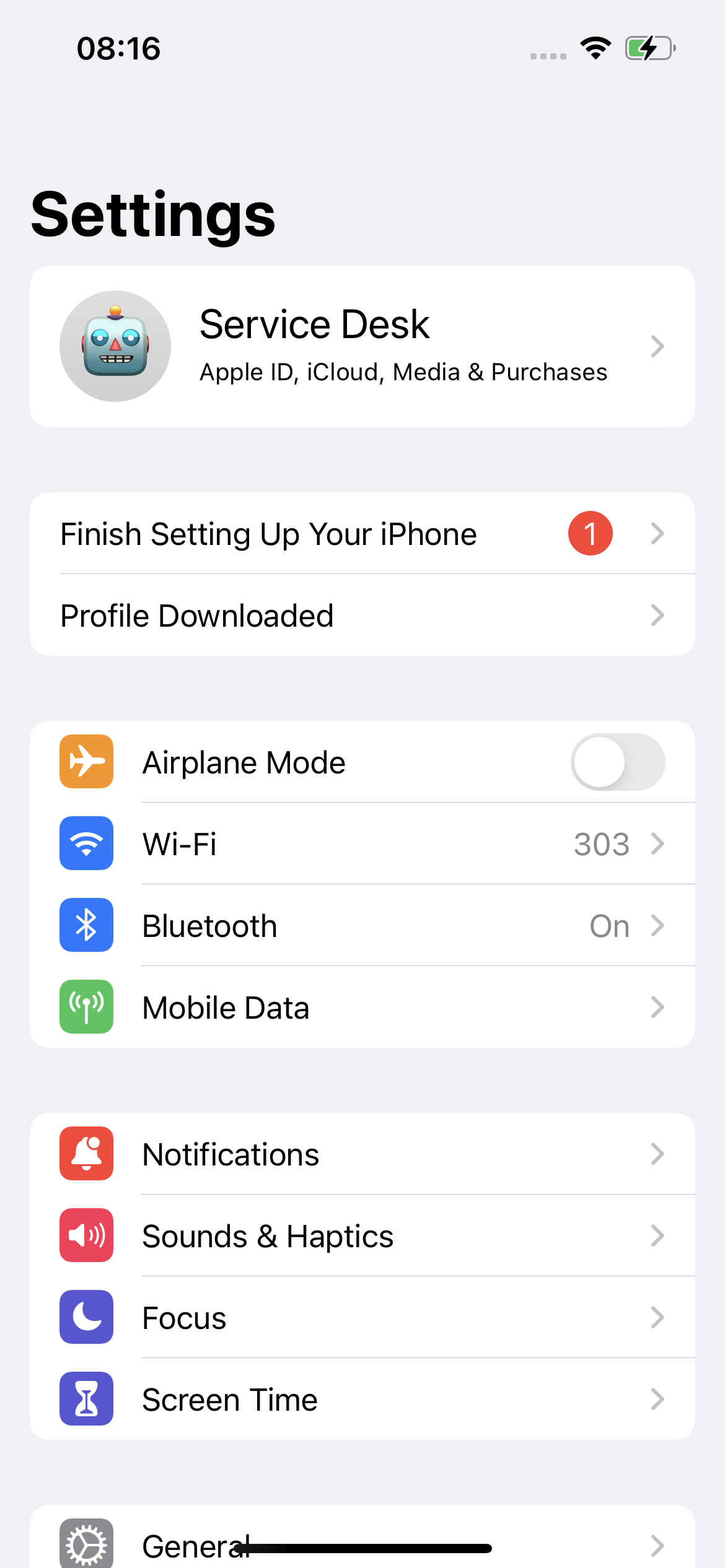
Task: Tap the Bluetooth icon
Action: 86,925
